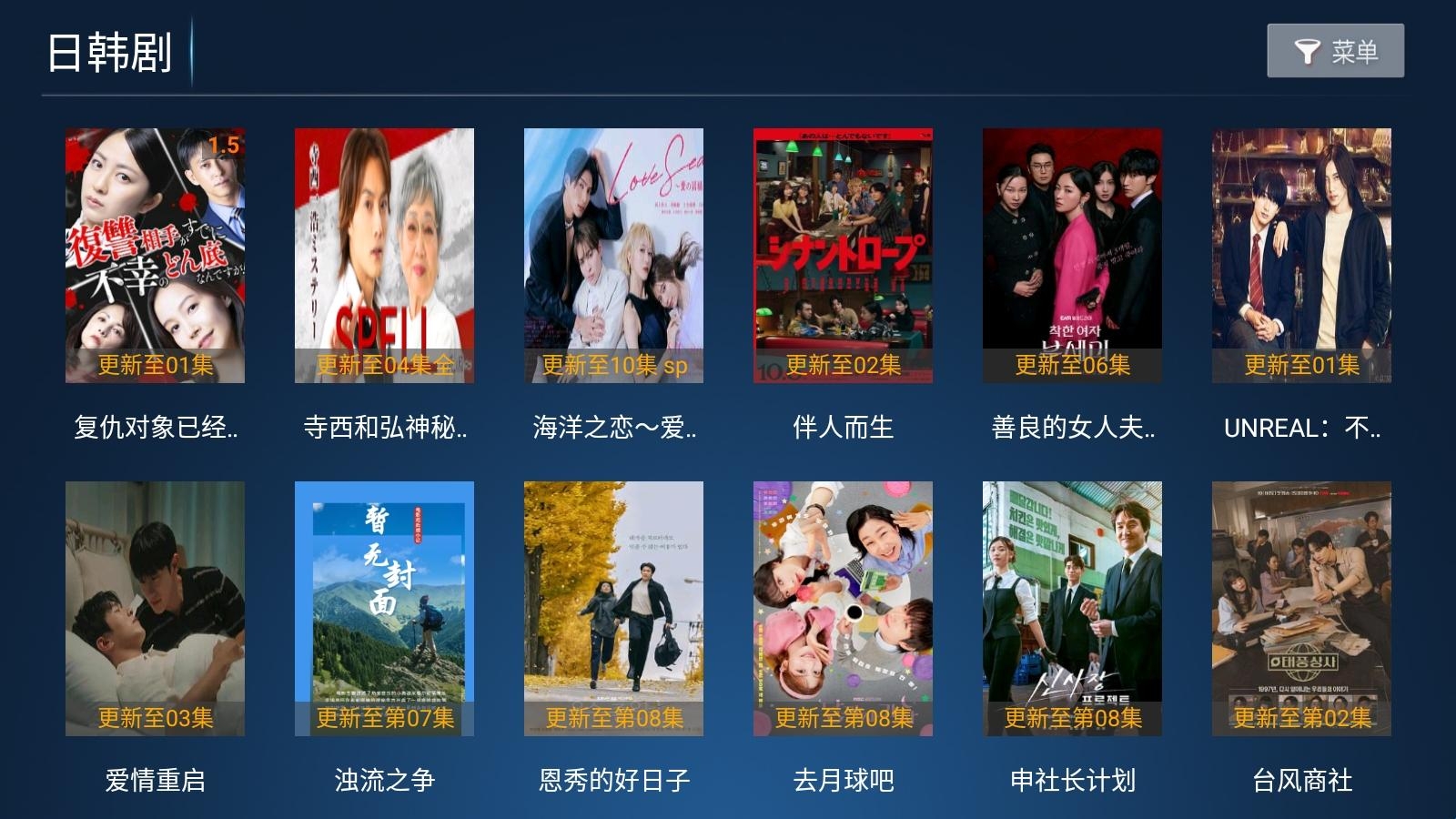Screen dimensions: 1456x819
Task: Open 去月球吧 series
Action: click(843, 609)
